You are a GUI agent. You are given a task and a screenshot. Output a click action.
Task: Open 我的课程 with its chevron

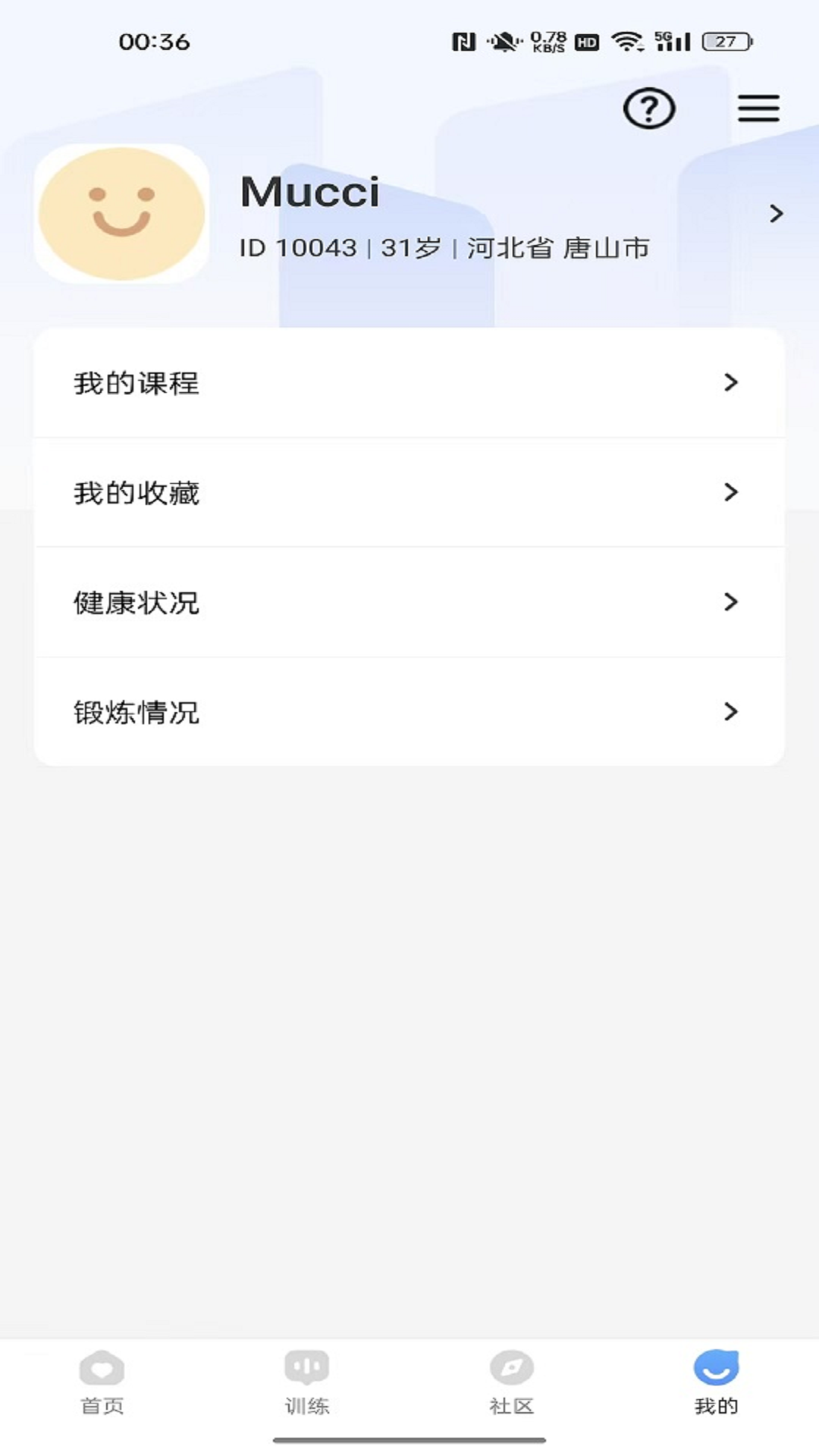click(730, 384)
